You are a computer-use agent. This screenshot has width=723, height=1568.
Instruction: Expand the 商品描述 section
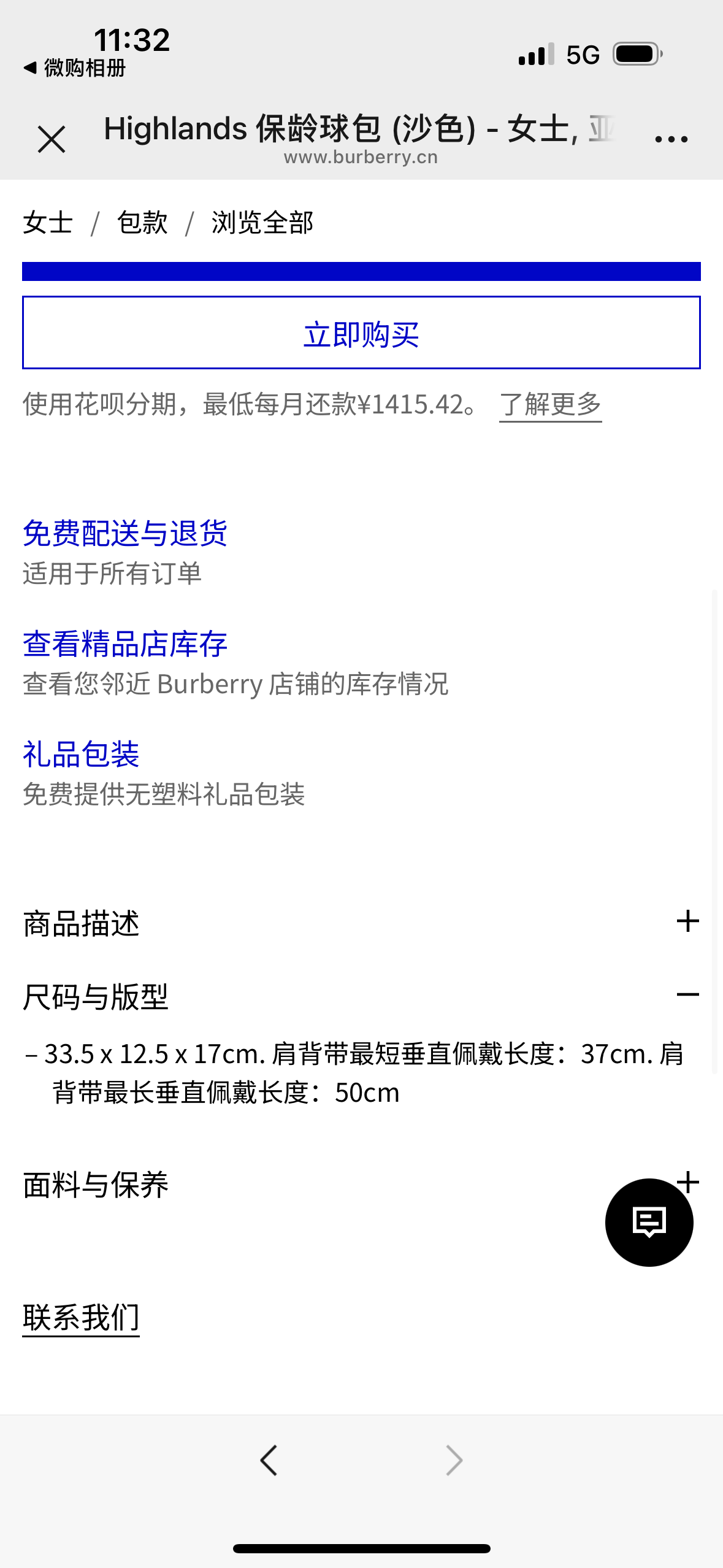tap(687, 921)
